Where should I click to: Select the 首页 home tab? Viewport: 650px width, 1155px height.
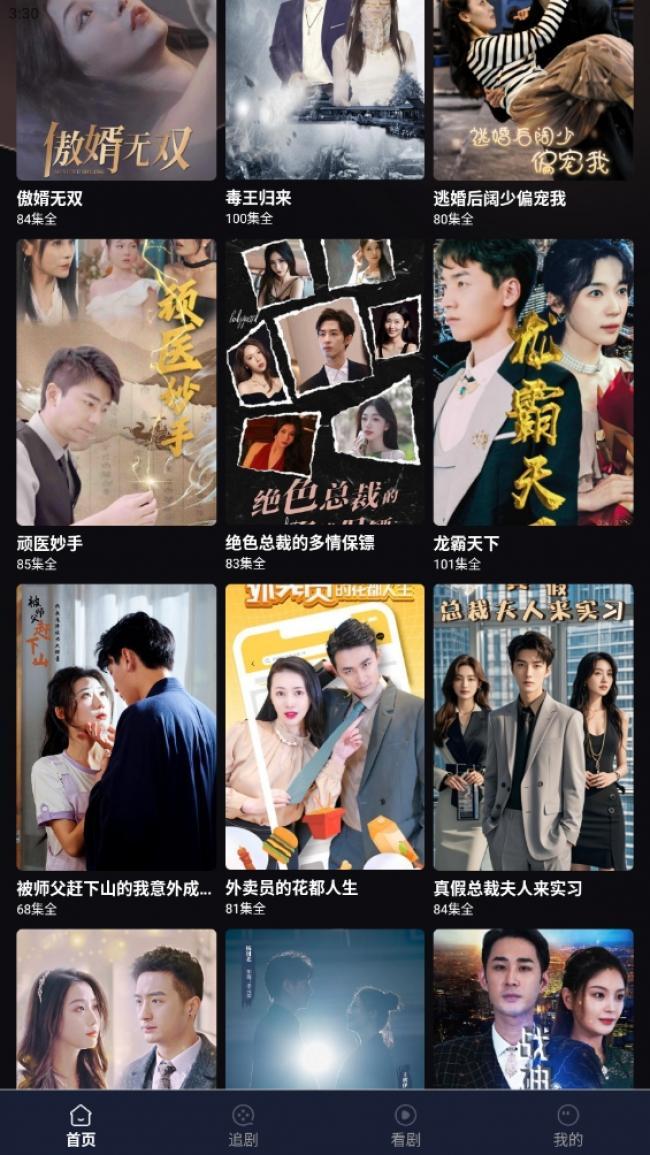click(x=81, y=1124)
